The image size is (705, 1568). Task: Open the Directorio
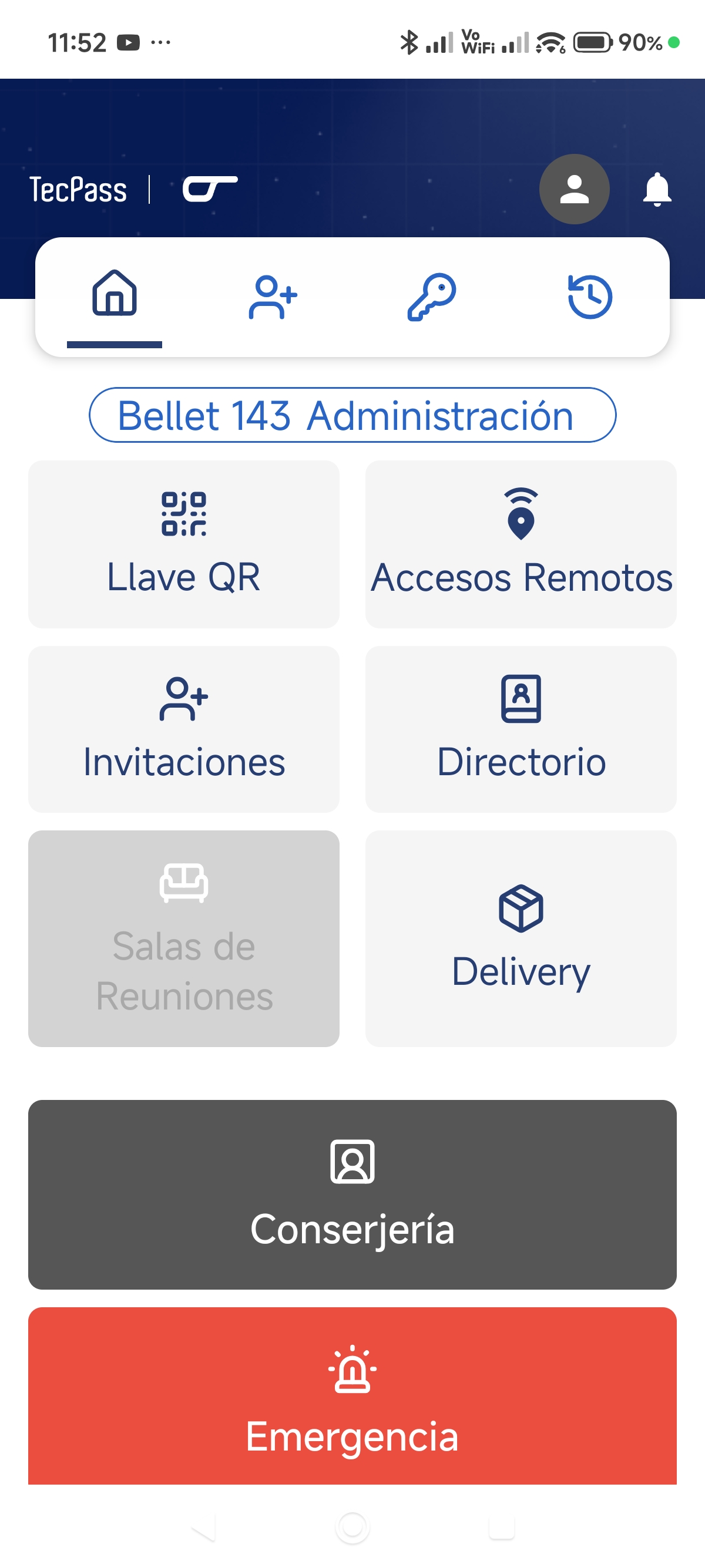click(x=521, y=729)
